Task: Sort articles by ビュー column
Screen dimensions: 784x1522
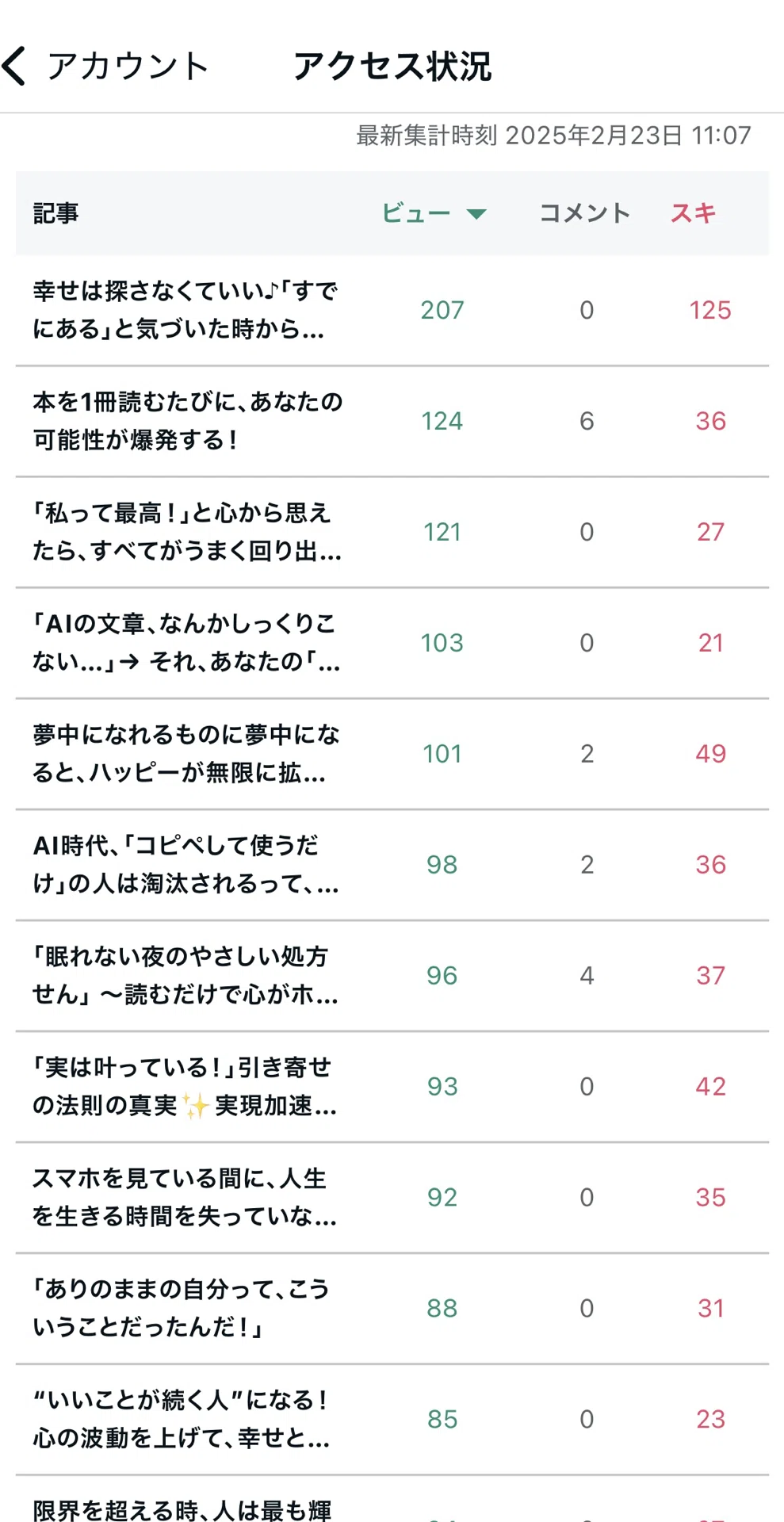Action: pos(434,213)
